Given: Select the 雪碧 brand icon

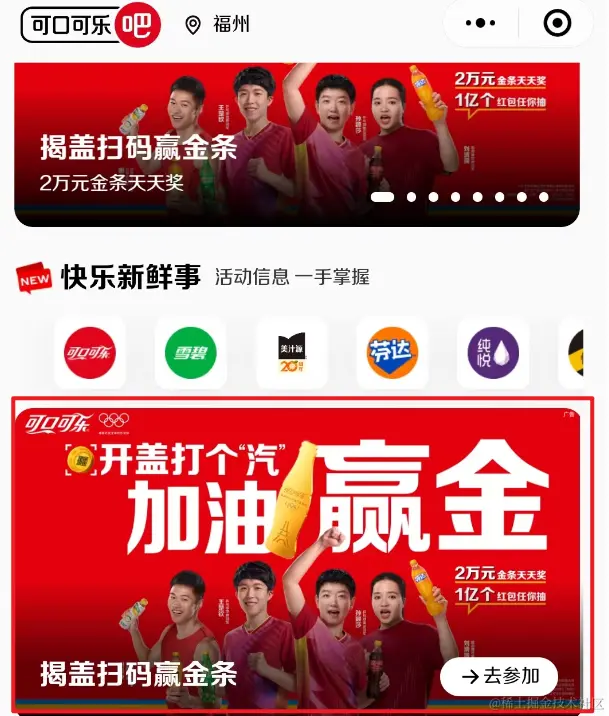Looking at the screenshot, I should (x=190, y=352).
